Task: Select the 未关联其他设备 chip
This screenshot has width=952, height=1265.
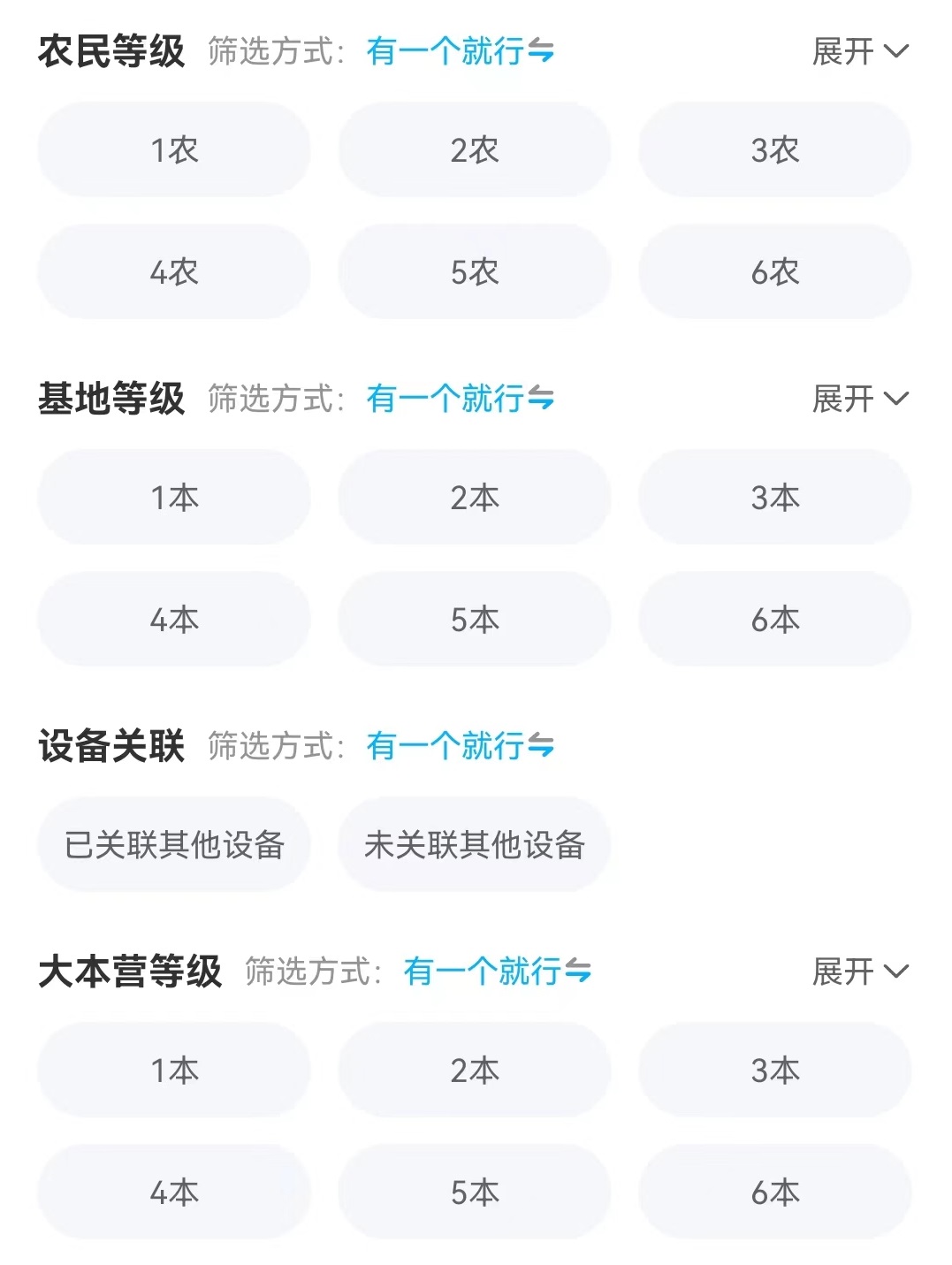Action: (x=475, y=845)
